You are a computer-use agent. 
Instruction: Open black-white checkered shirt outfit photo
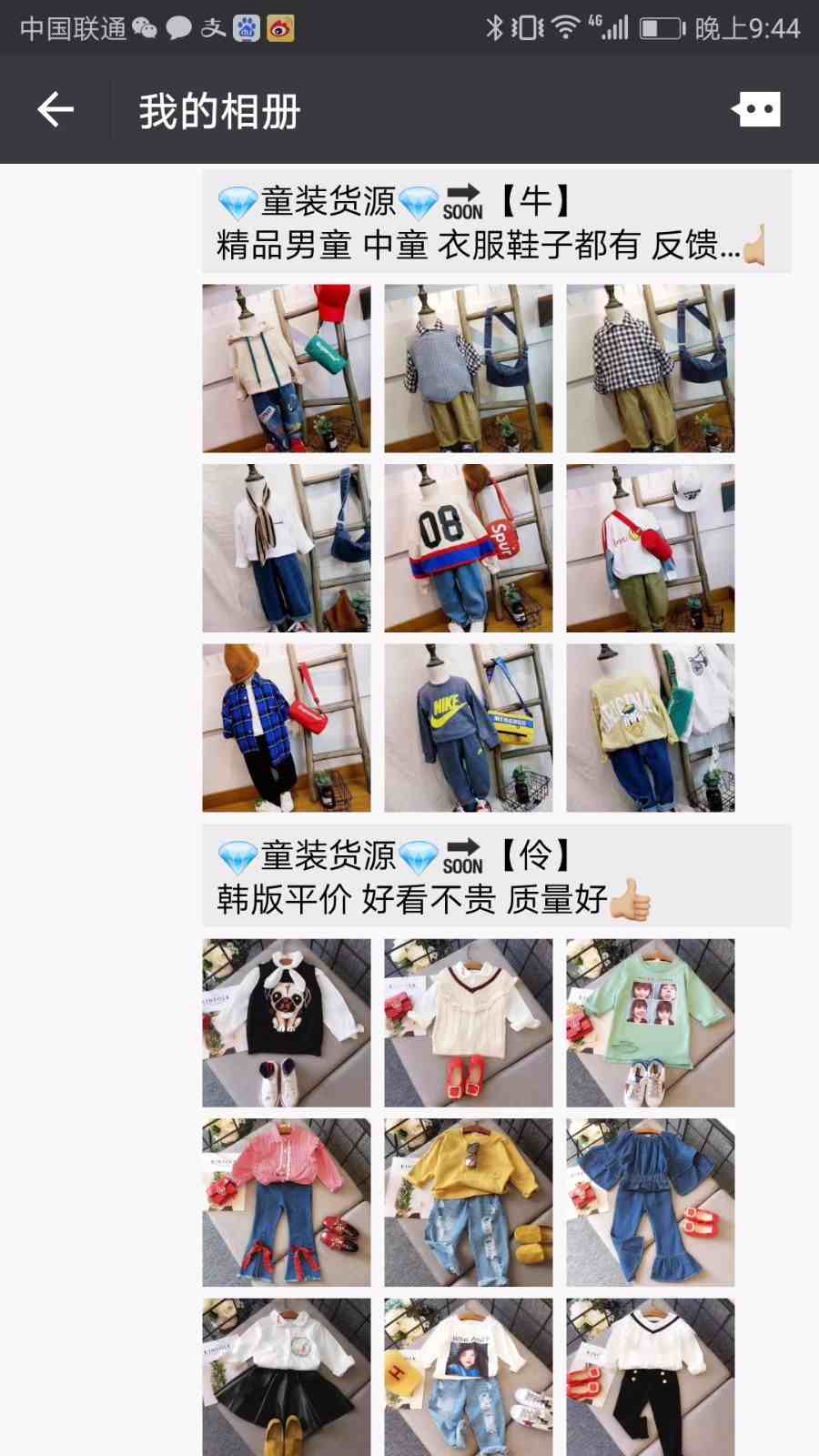pyautogui.click(x=651, y=369)
